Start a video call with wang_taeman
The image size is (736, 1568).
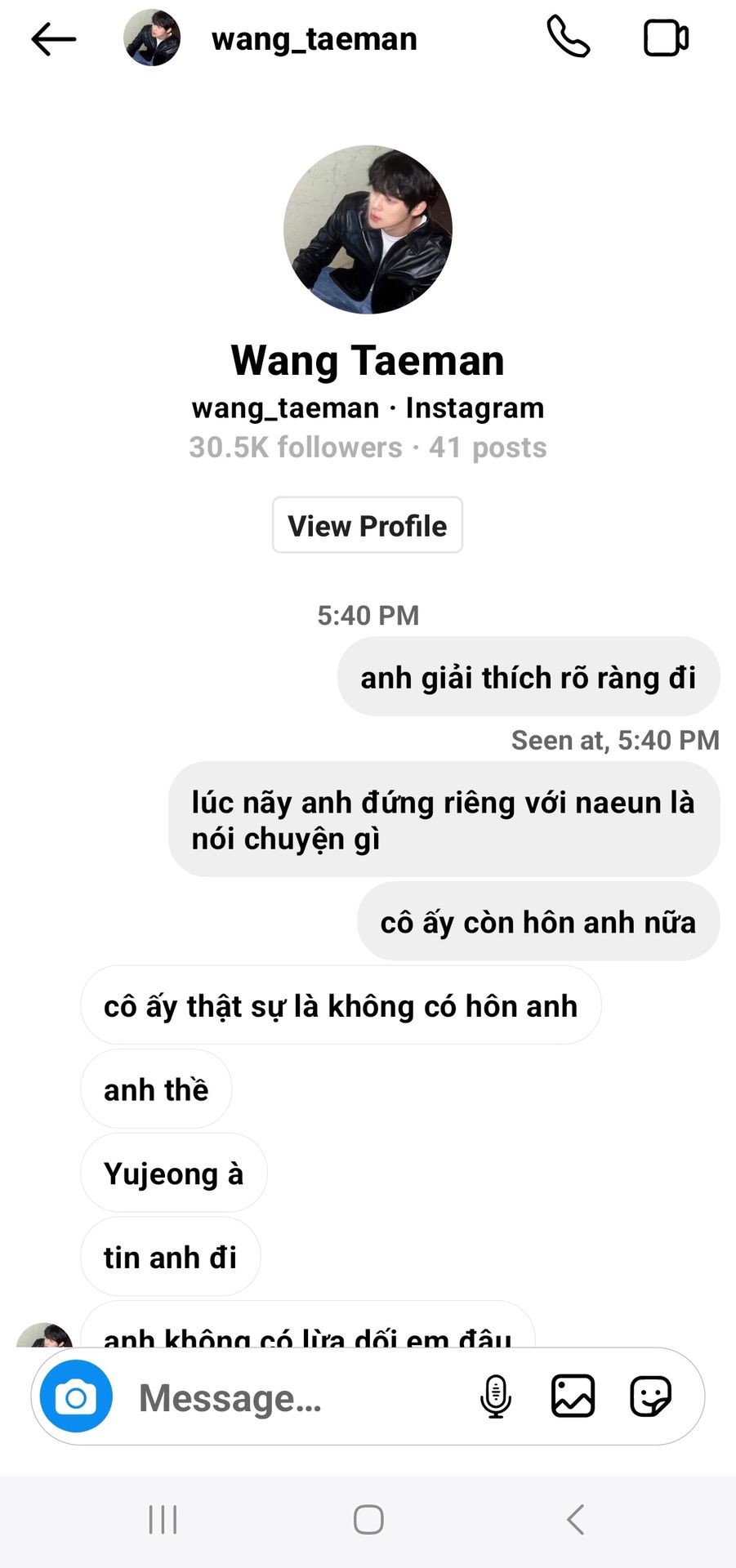(x=666, y=38)
